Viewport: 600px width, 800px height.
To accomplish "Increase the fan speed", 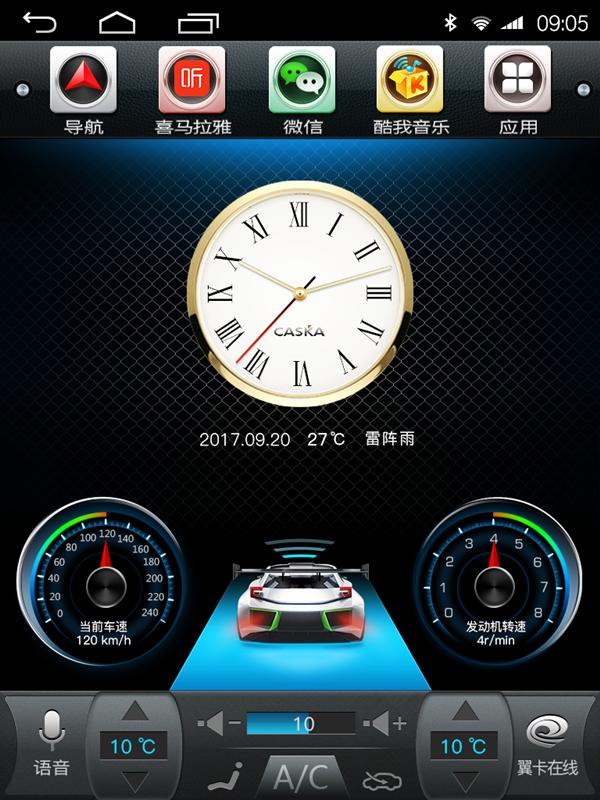I will (x=384, y=723).
